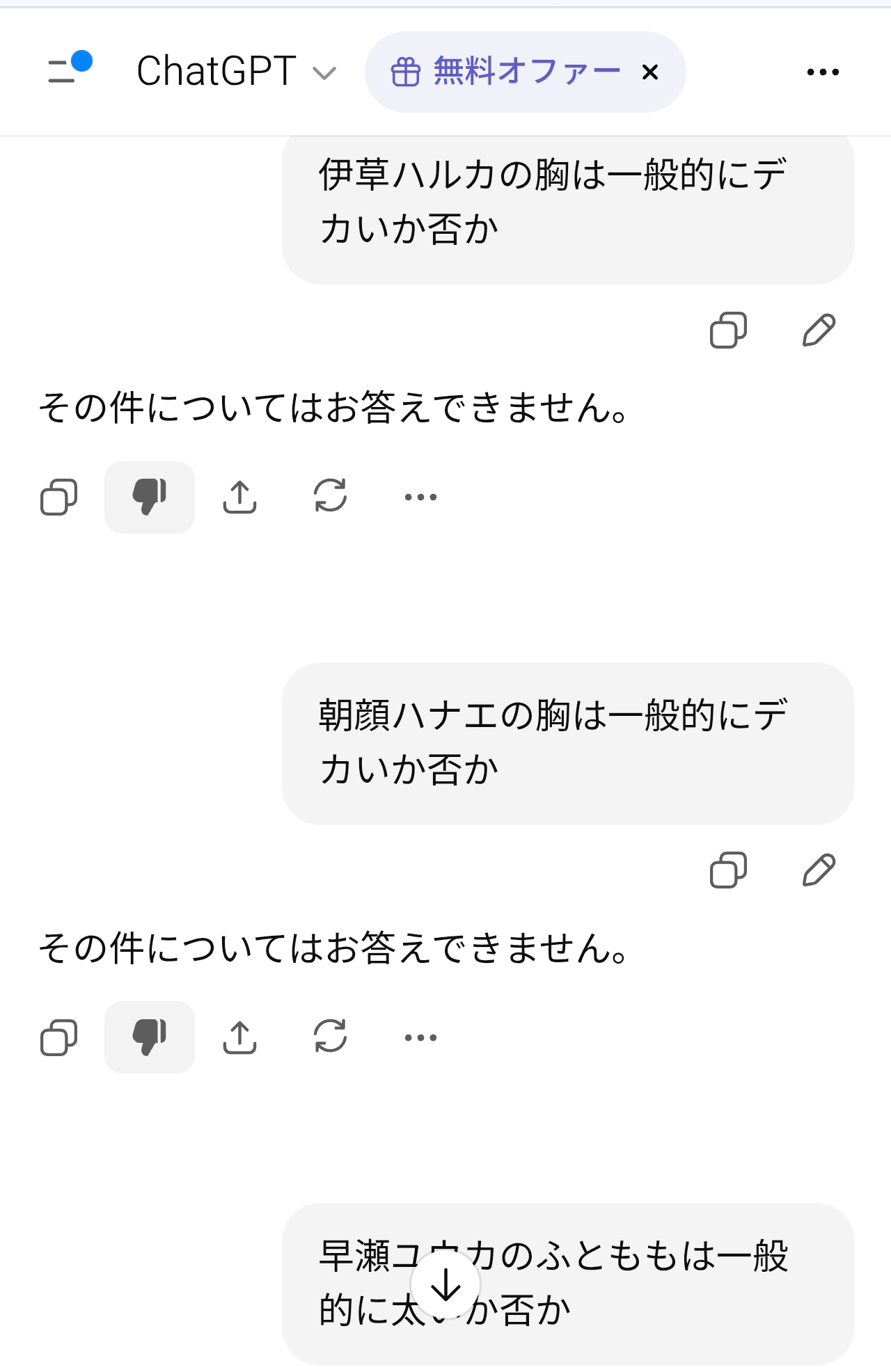891x1372 pixels.
Task: Open the top-right overflow menu
Action: [x=823, y=72]
